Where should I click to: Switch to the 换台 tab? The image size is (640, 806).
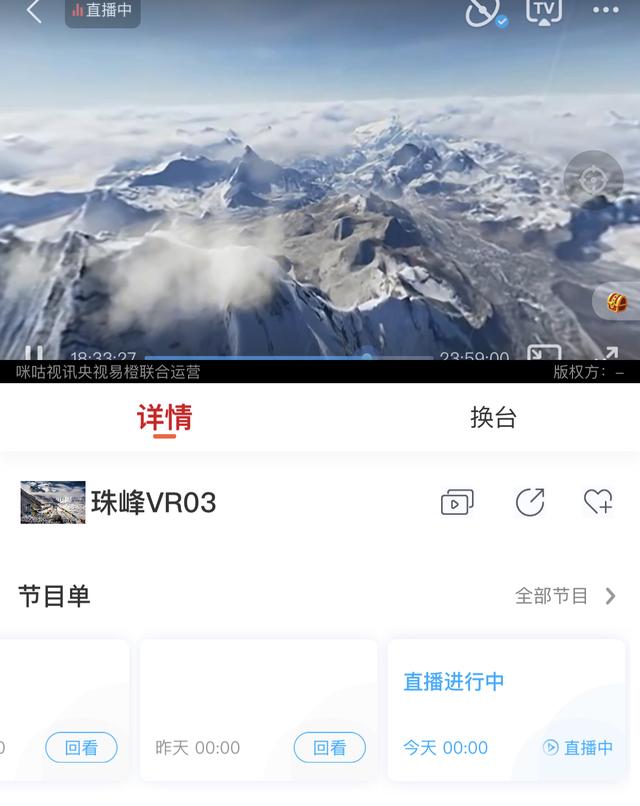click(493, 417)
